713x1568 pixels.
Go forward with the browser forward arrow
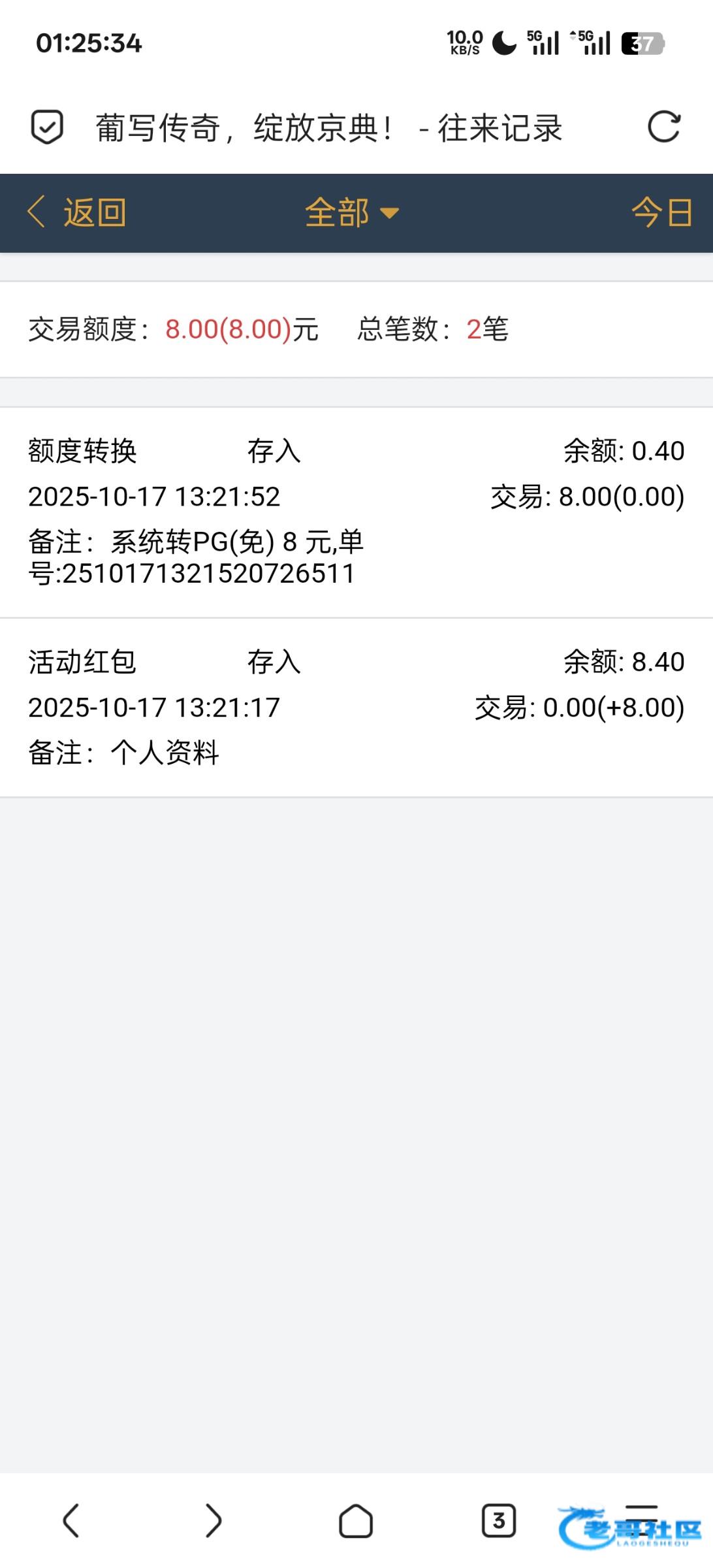(x=214, y=1521)
